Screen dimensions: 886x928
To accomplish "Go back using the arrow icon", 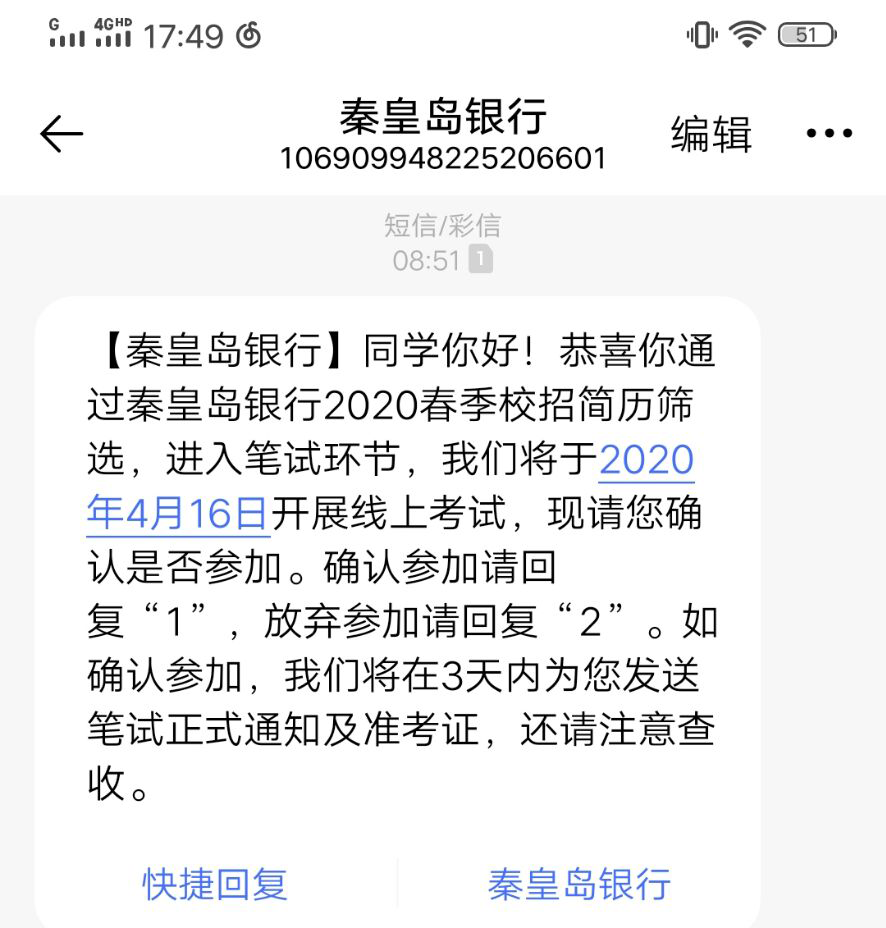I will [61, 134].
